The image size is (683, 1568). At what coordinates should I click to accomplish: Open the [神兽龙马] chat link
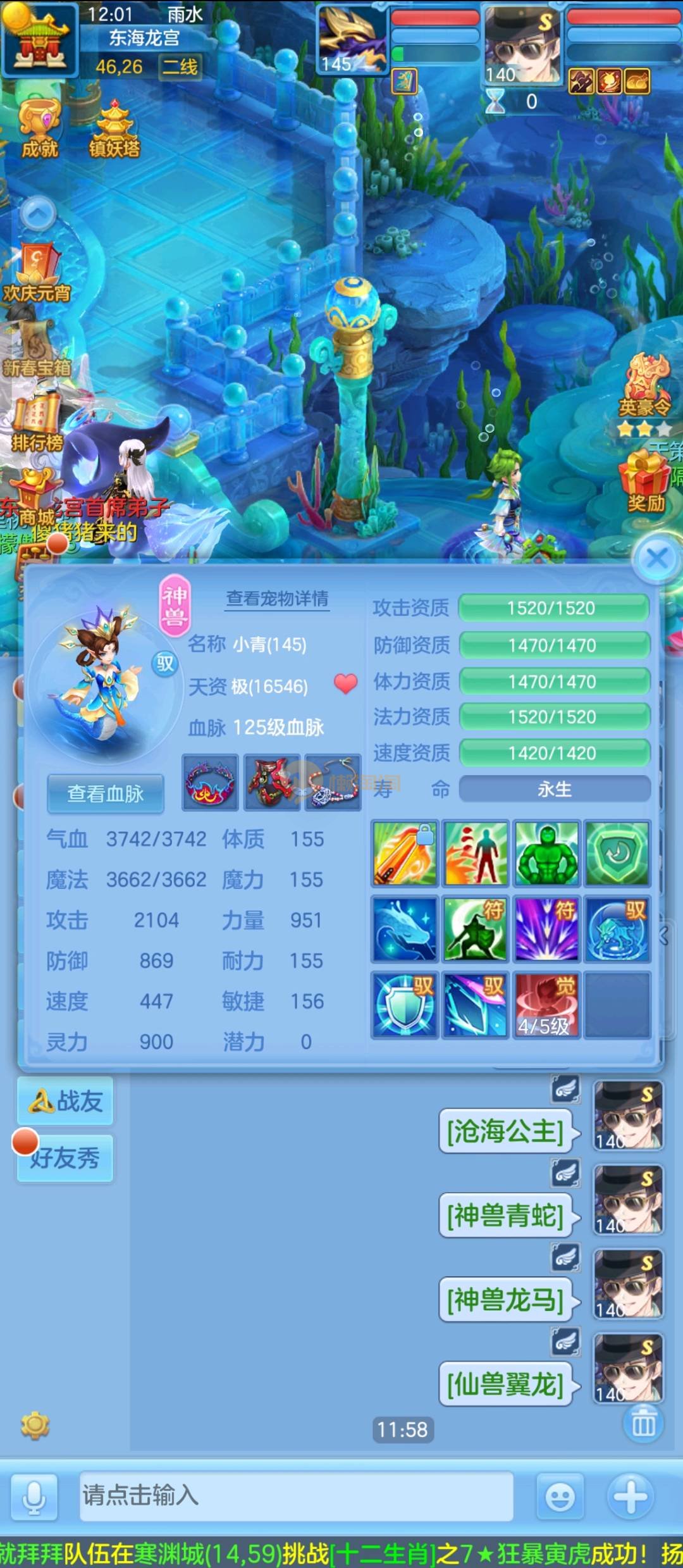point(505,1300)
